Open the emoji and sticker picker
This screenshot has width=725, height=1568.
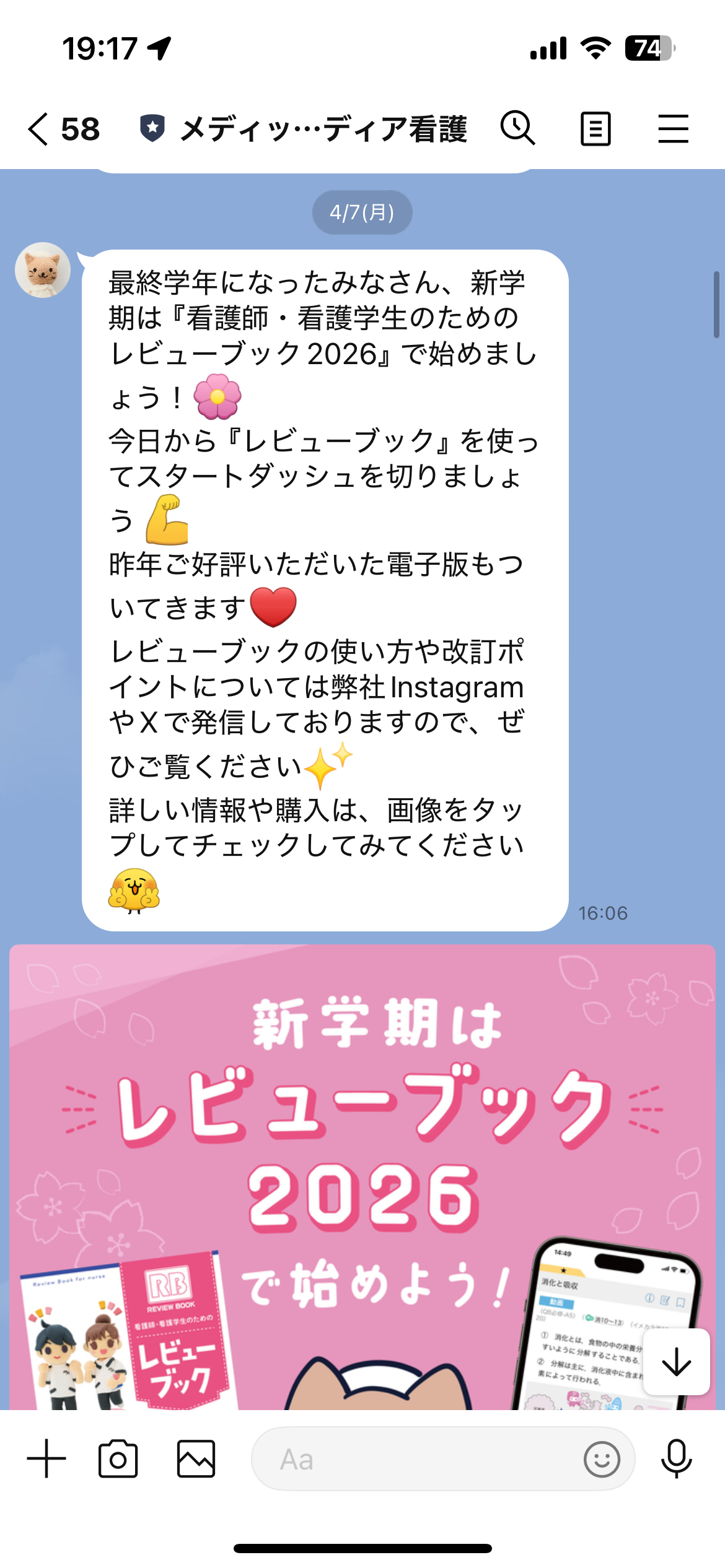601,1459
